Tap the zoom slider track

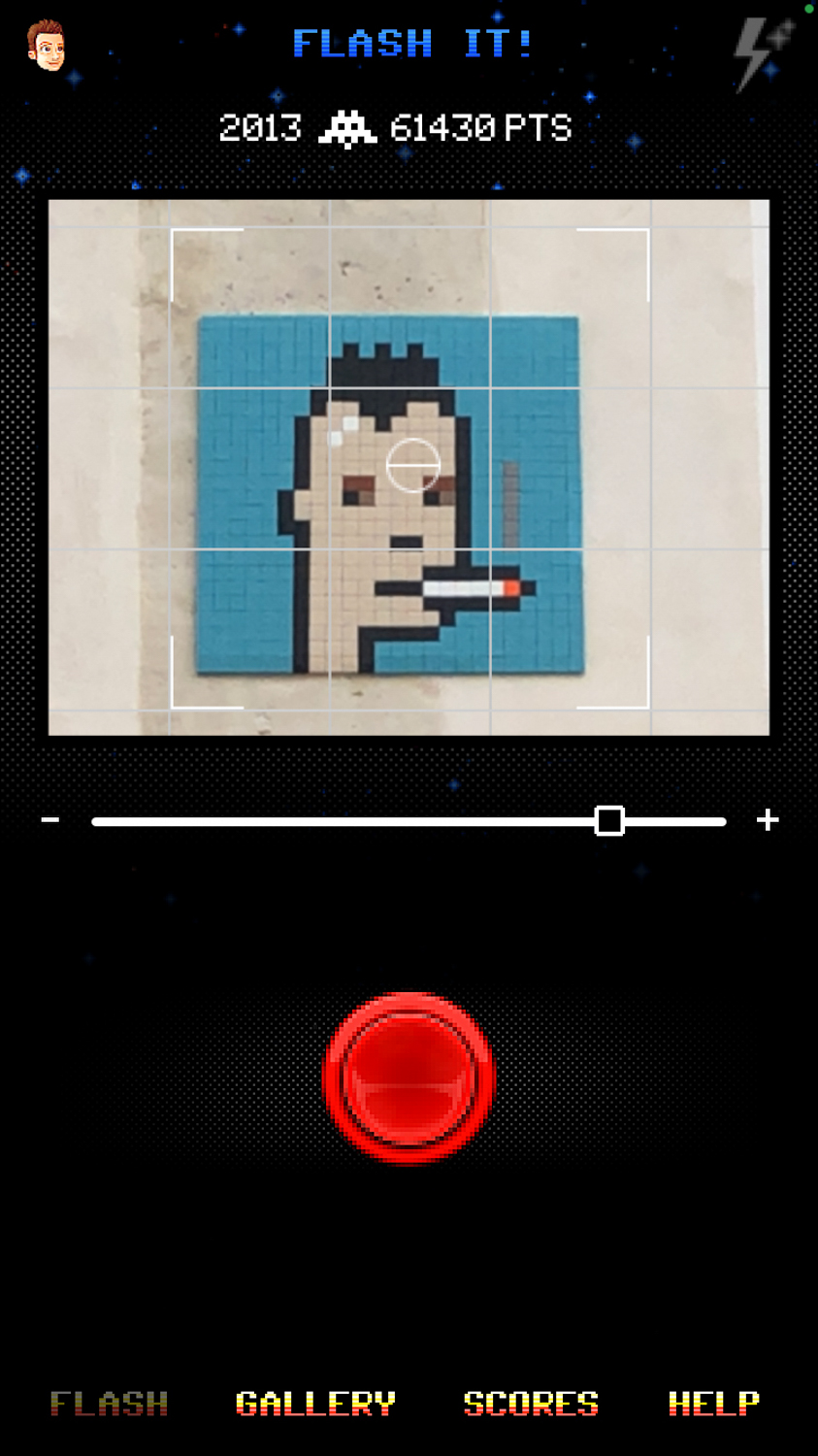(x=409, y=821)
